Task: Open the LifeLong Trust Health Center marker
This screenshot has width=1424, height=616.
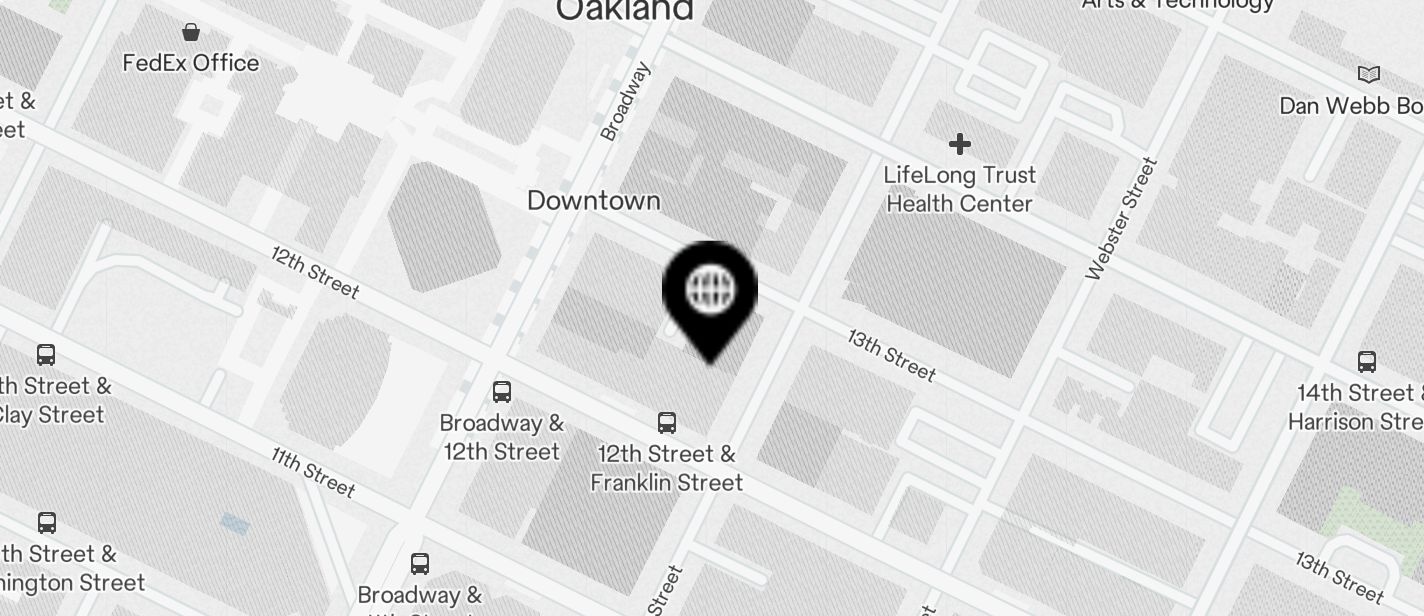Action: [960, 145]
